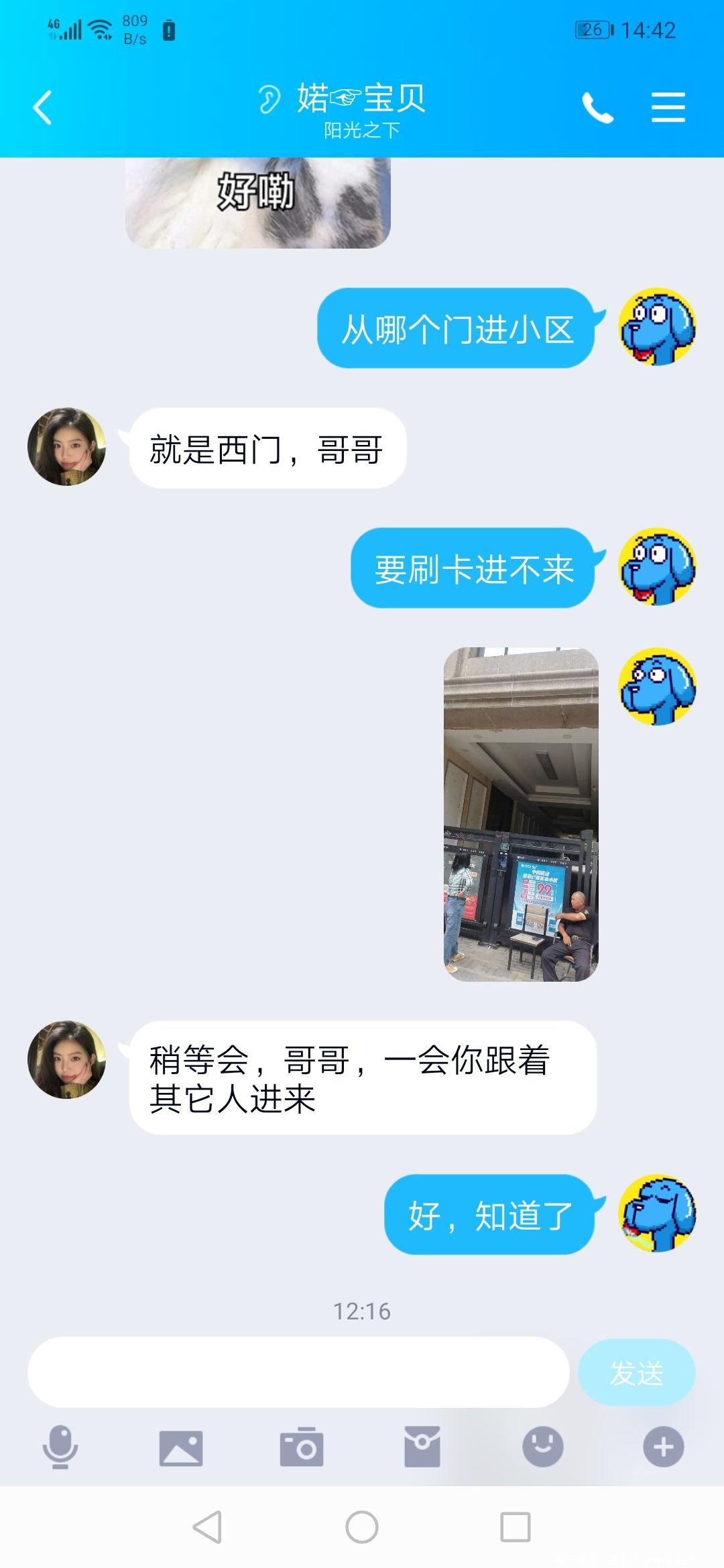Image resolution: width=724 pixels, height=1568 pixels.
Task: Go back from this chat
Action: coord(43,107)
